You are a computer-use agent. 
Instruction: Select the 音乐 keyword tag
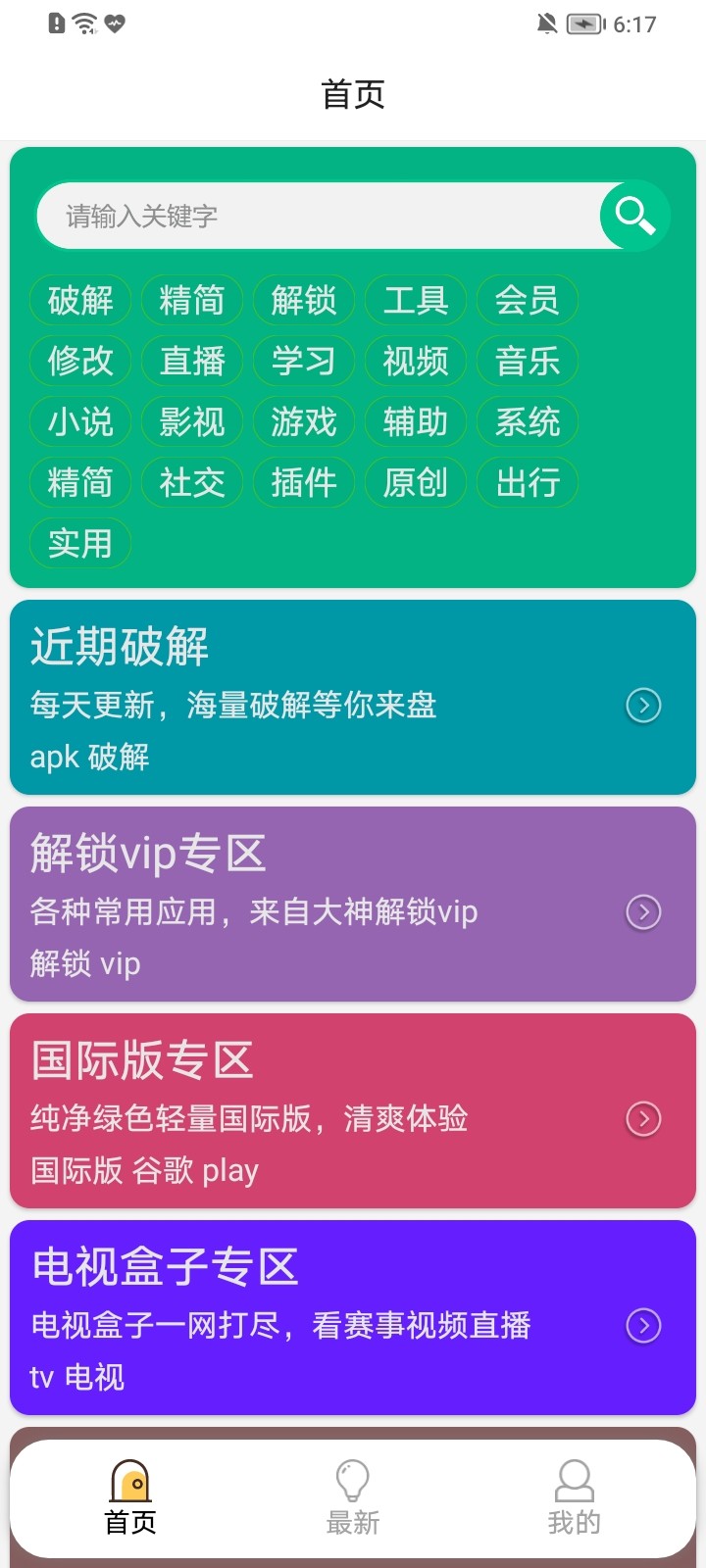coord(528,362)
